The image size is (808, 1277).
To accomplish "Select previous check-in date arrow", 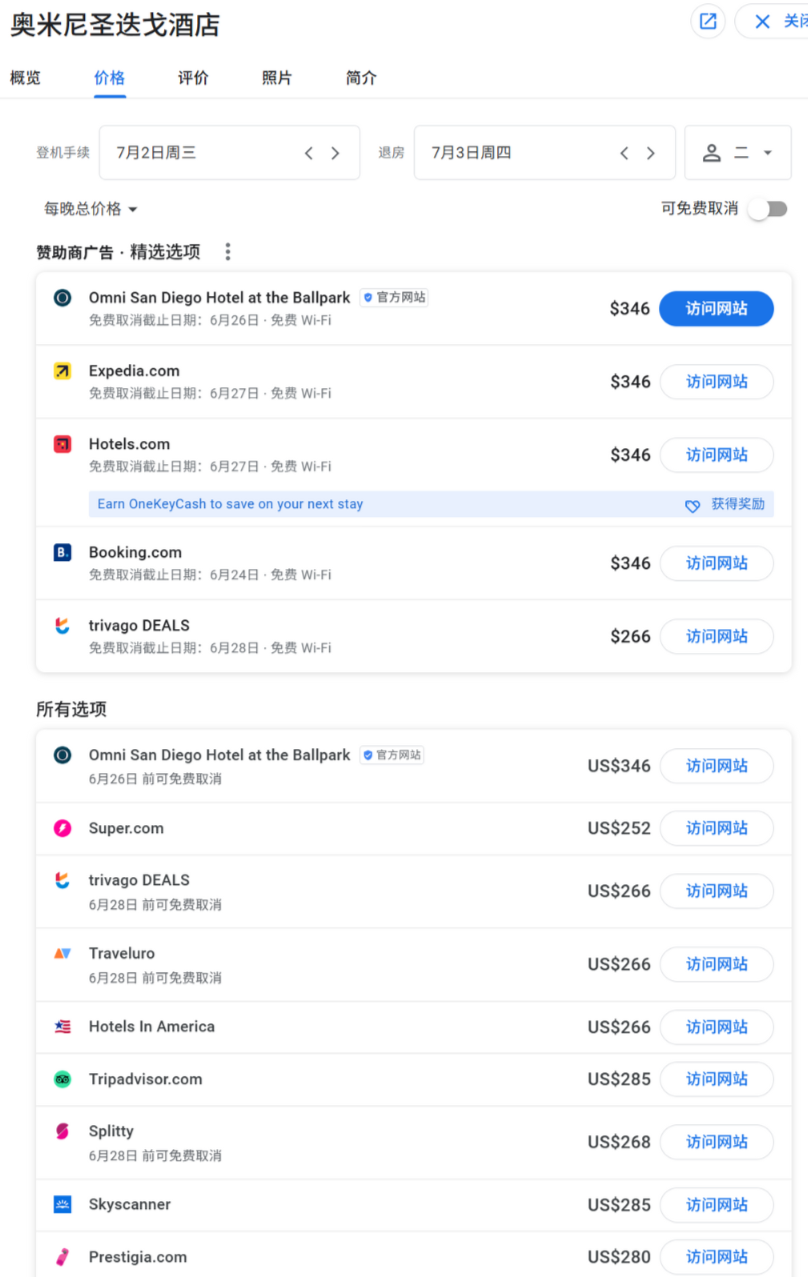I will tap(309, 153).
